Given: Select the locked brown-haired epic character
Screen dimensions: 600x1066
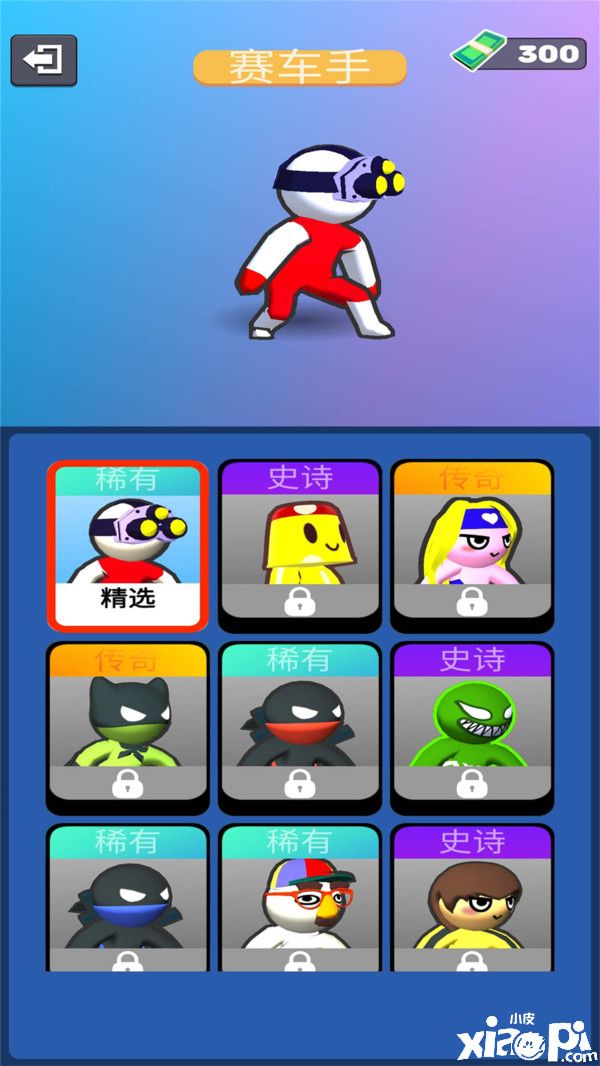Looking at the screenshot, I should [x=472, y=900].
